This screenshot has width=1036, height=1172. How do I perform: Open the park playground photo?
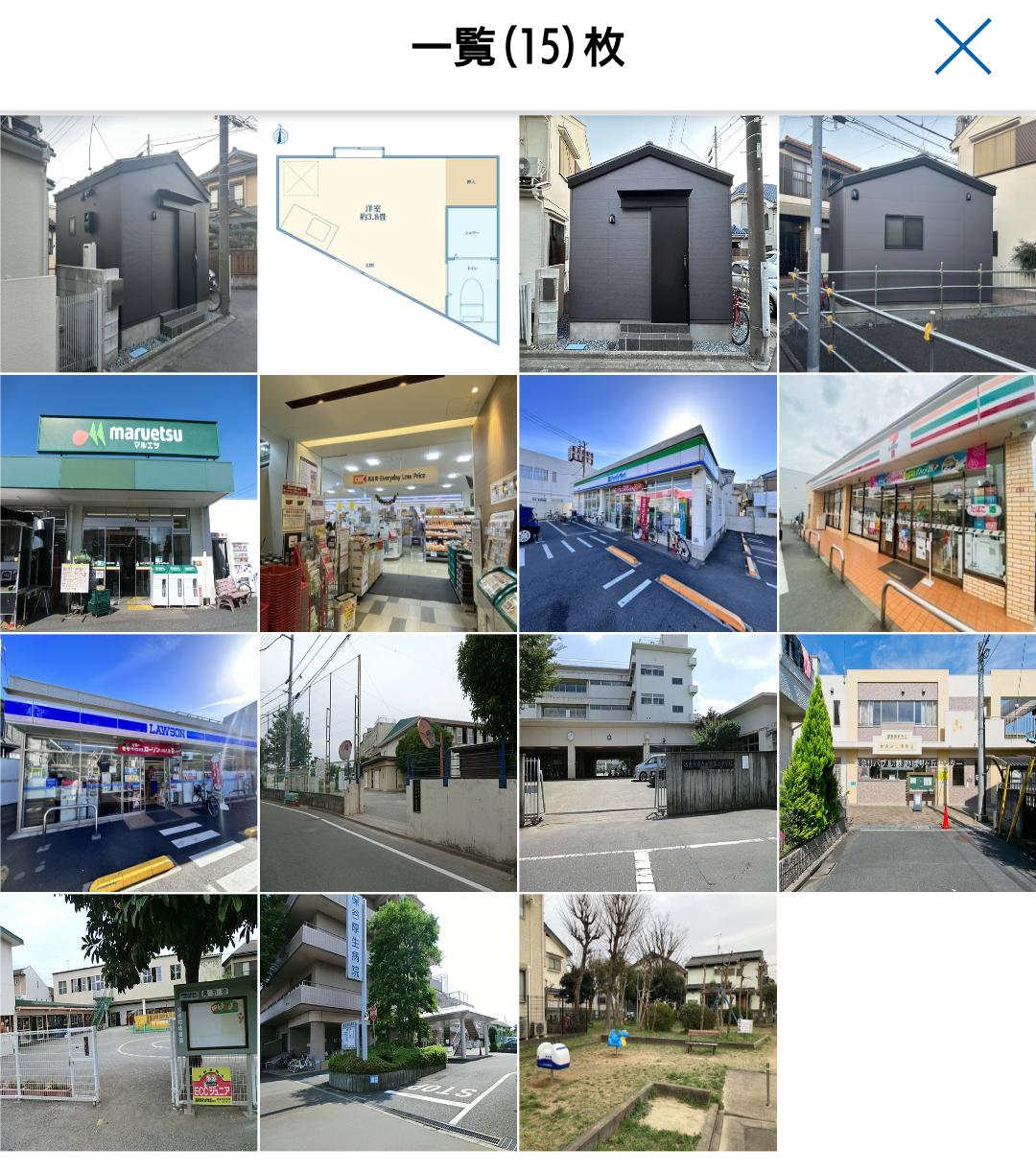point(647,1022)
